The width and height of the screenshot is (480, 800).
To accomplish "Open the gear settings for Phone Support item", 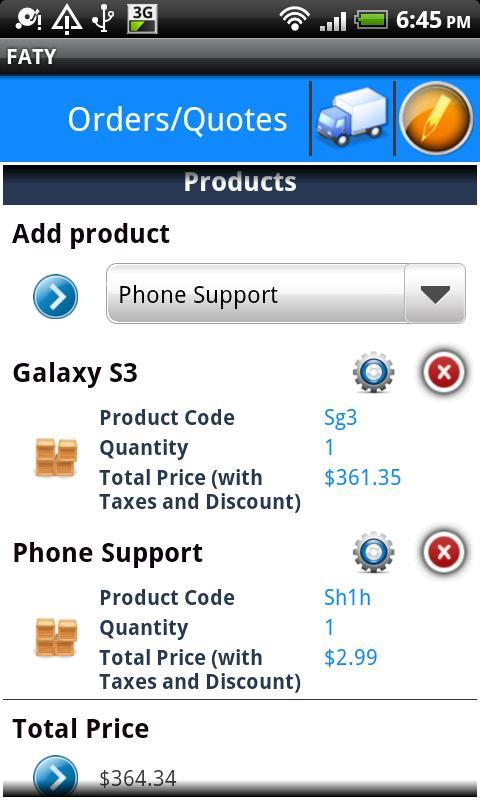I will (373, 552).
